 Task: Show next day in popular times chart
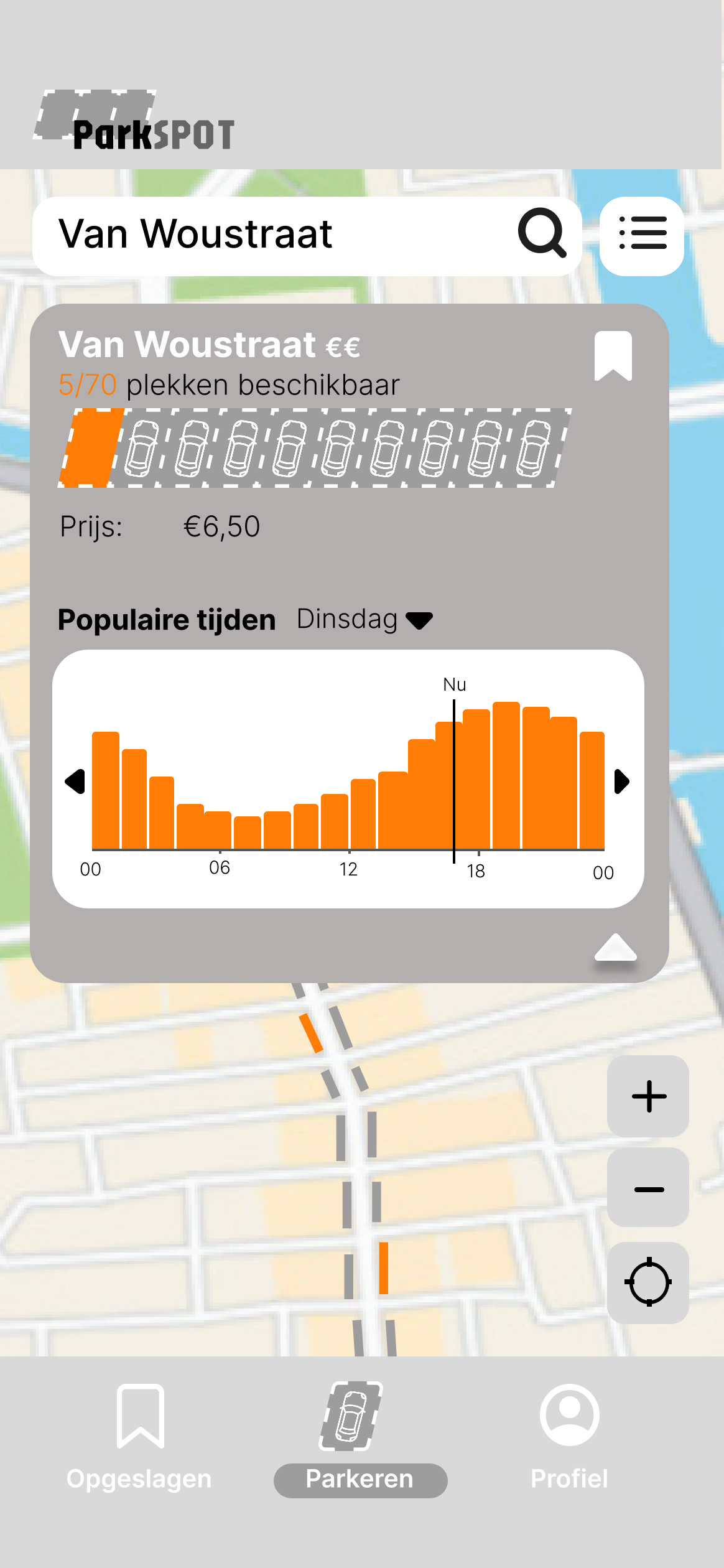(621, 782)
